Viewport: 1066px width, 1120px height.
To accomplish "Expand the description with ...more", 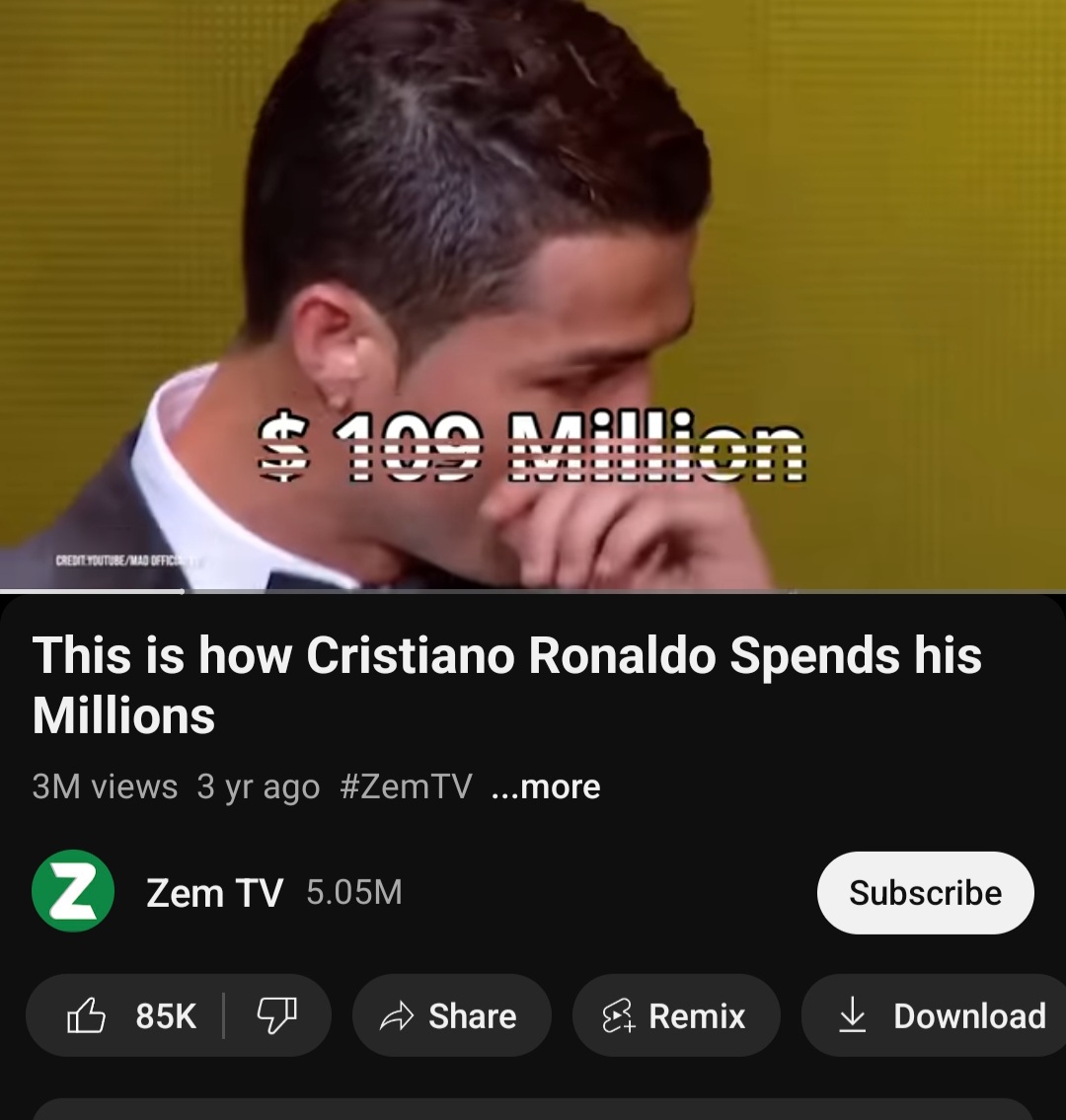I will click(546, 787).
